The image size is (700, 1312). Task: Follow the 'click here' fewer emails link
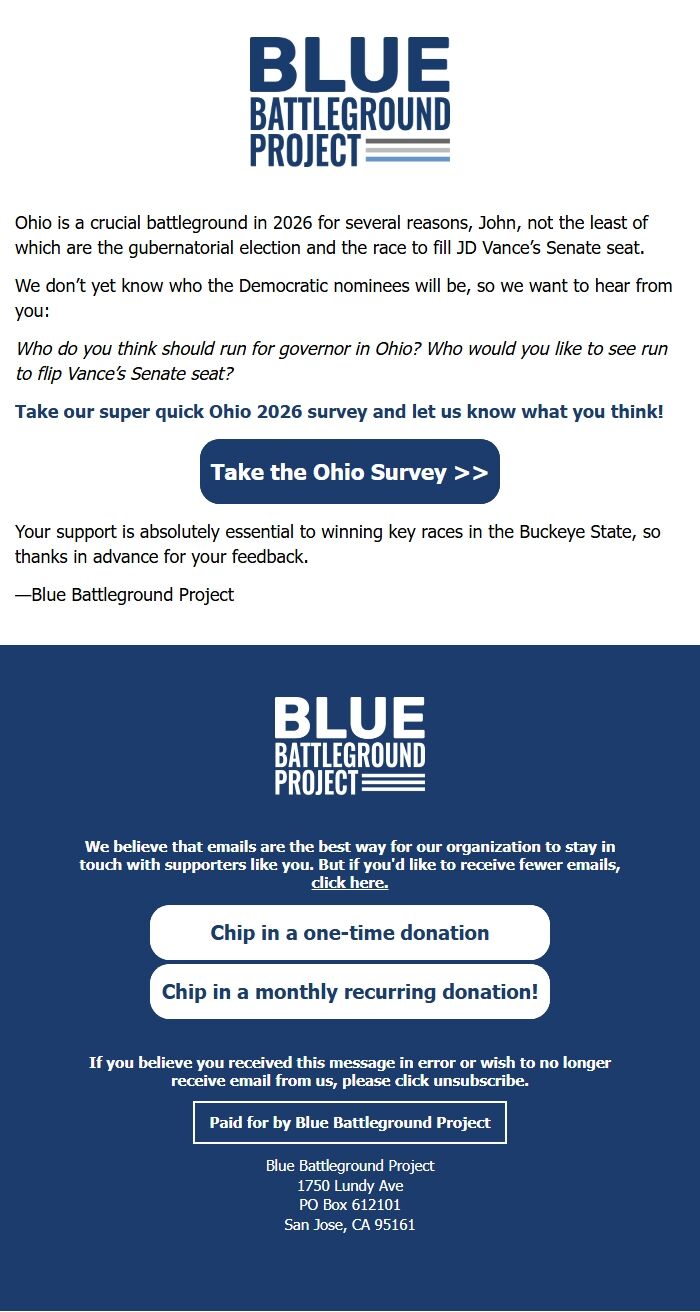[349, 882]
